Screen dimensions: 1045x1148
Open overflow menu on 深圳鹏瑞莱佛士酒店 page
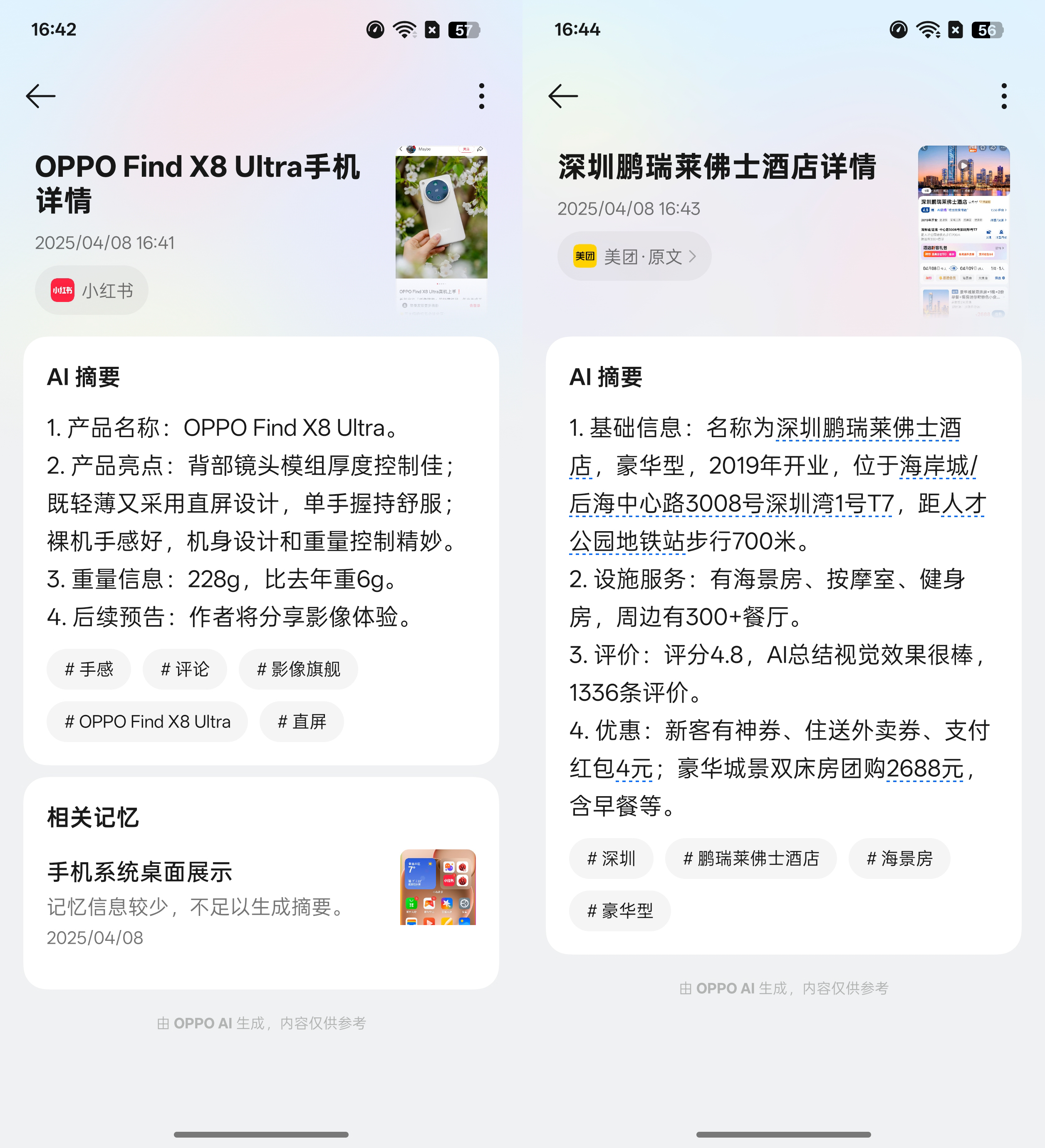coord(1003,96)
